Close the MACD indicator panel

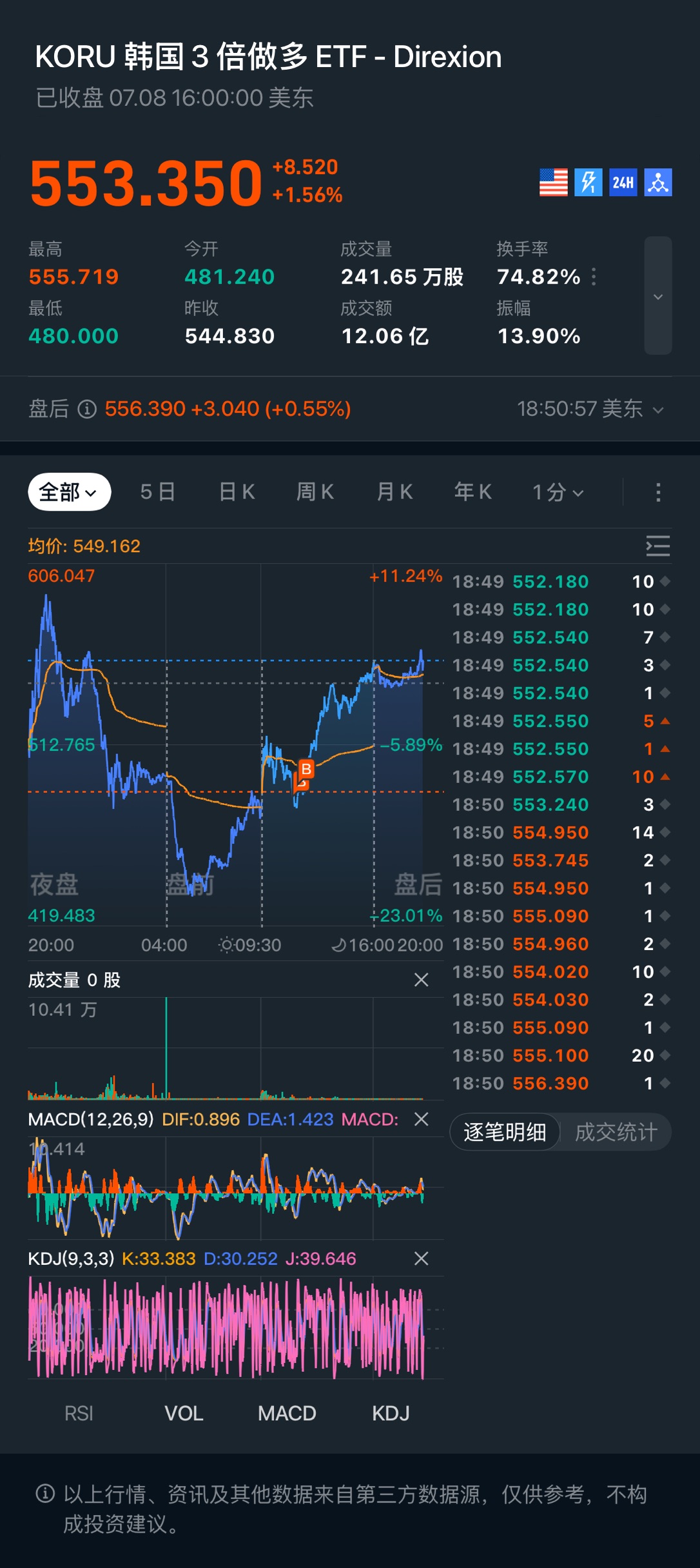tap(421, 1119)
